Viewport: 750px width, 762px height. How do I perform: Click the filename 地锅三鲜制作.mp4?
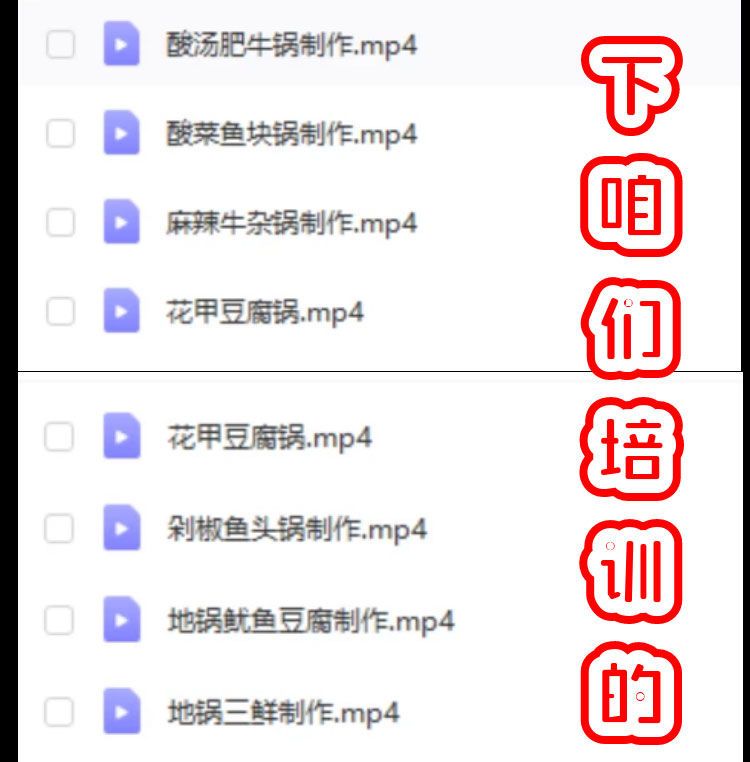tap(280, 713)
